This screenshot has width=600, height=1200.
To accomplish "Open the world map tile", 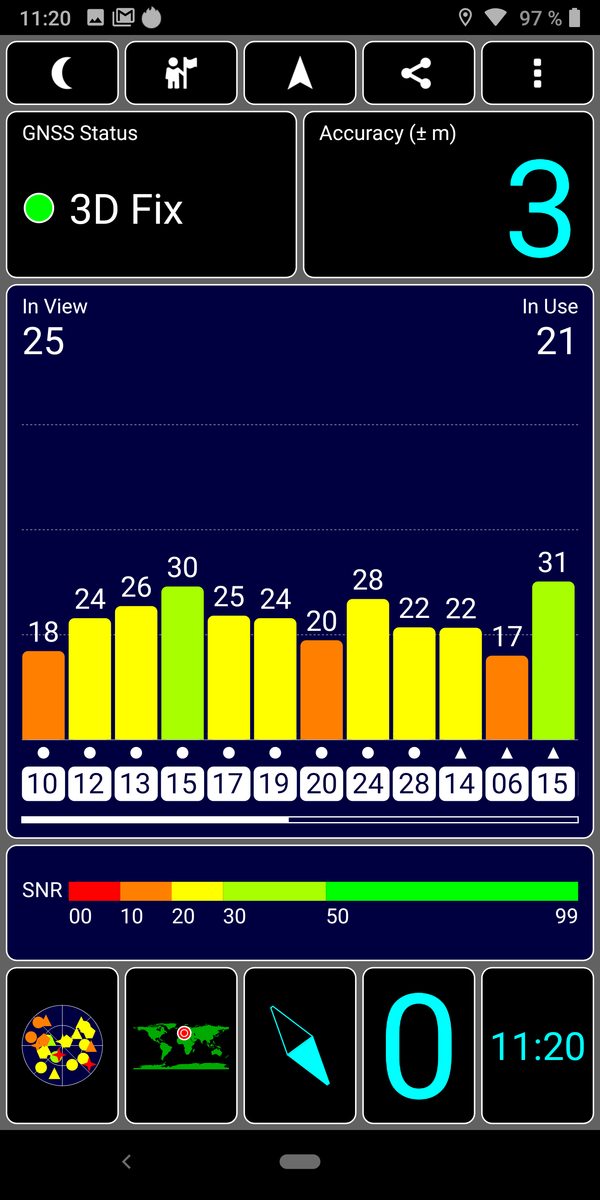I will (x=181, y=1045).
